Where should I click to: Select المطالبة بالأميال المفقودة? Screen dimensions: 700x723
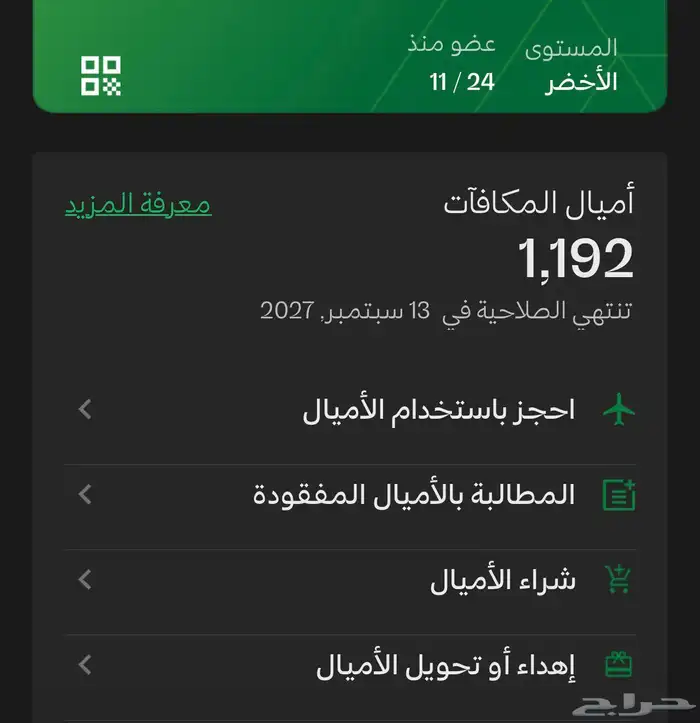pos(414,494)
